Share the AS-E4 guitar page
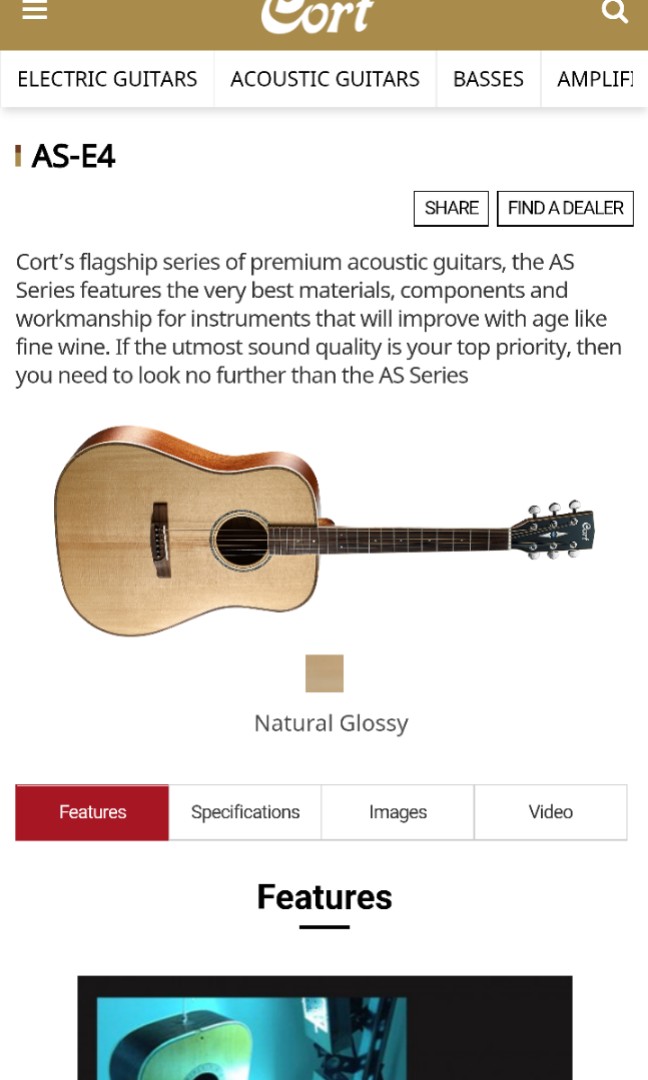Screen dimensions: 648x1080 pyautogui.click(x=451, y=208)
